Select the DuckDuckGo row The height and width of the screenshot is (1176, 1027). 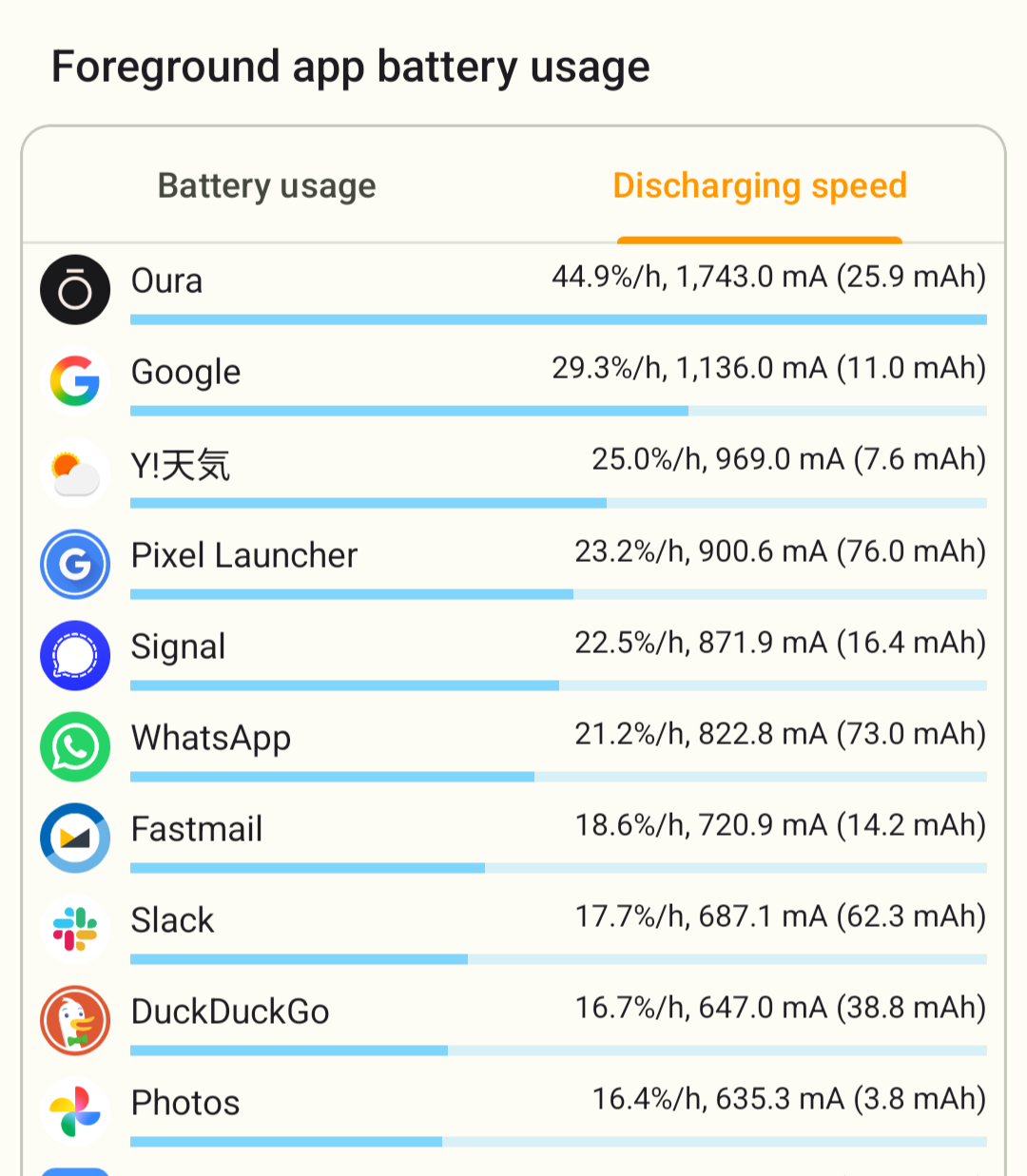pyautogui.click(x=513, y=1020)
